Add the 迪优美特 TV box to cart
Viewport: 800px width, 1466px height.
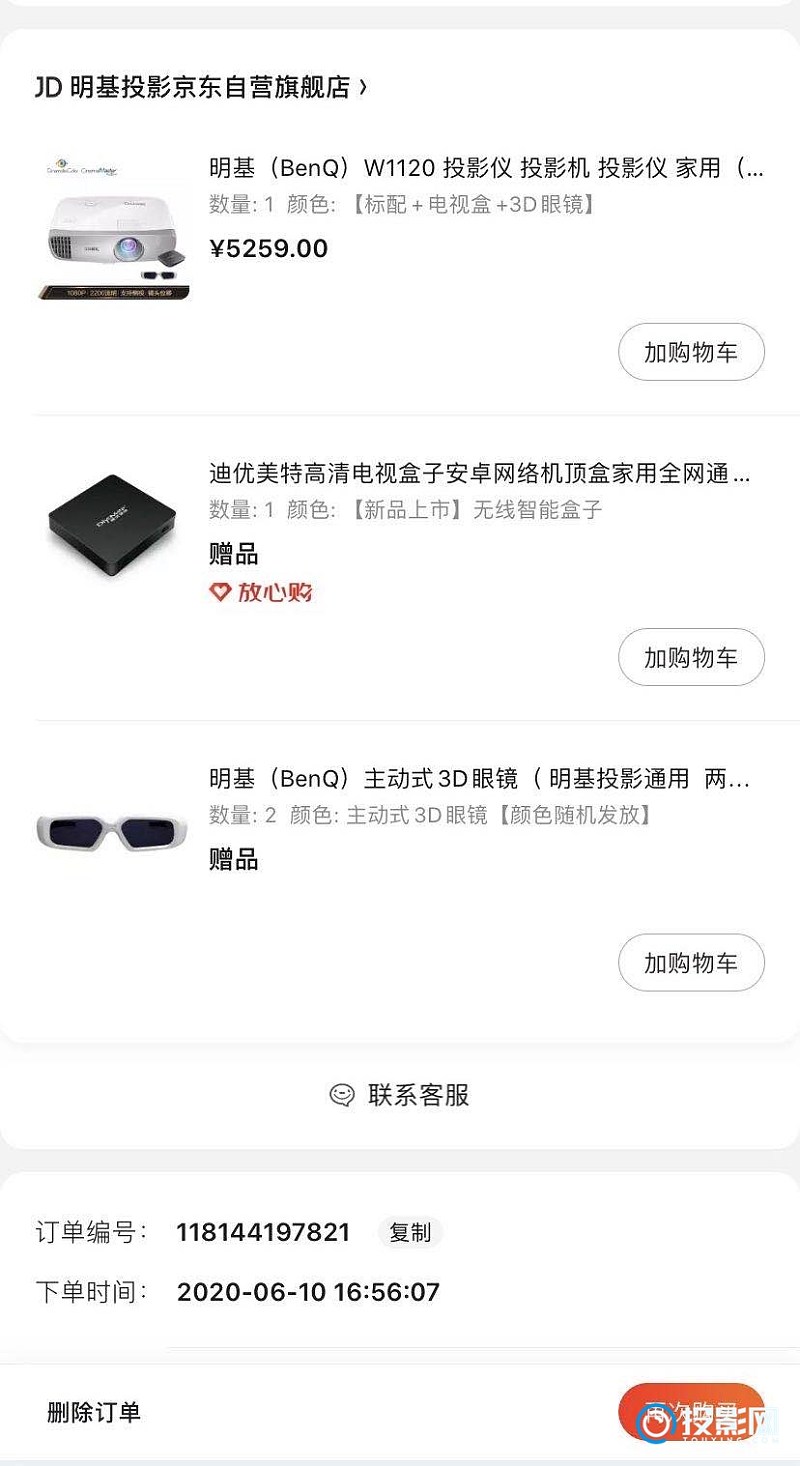pyautogui.click(x=691, y=657)
